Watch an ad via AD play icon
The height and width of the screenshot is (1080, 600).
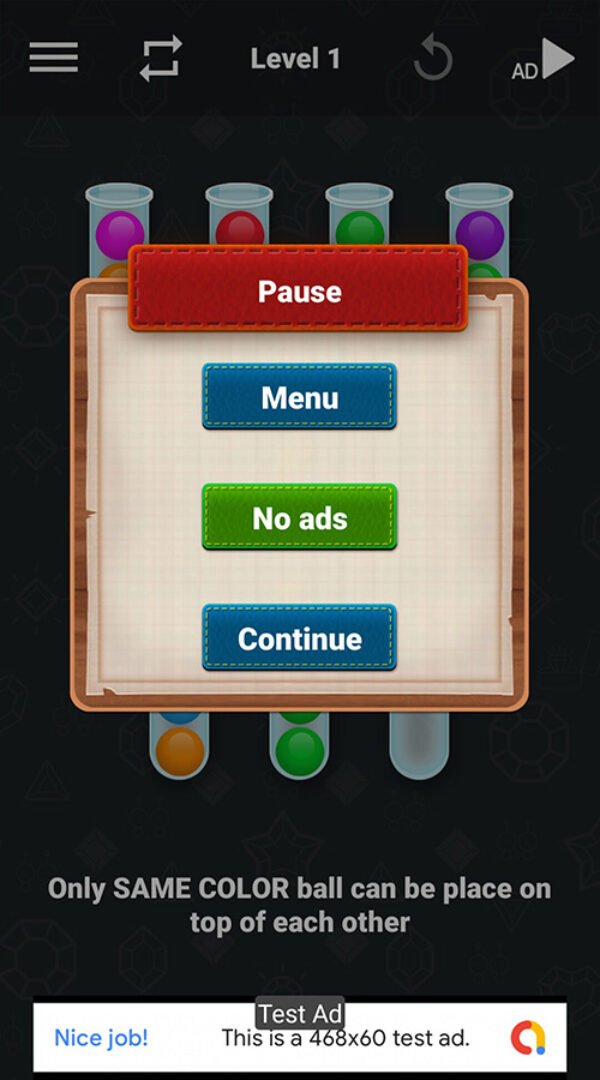point(545,61)
